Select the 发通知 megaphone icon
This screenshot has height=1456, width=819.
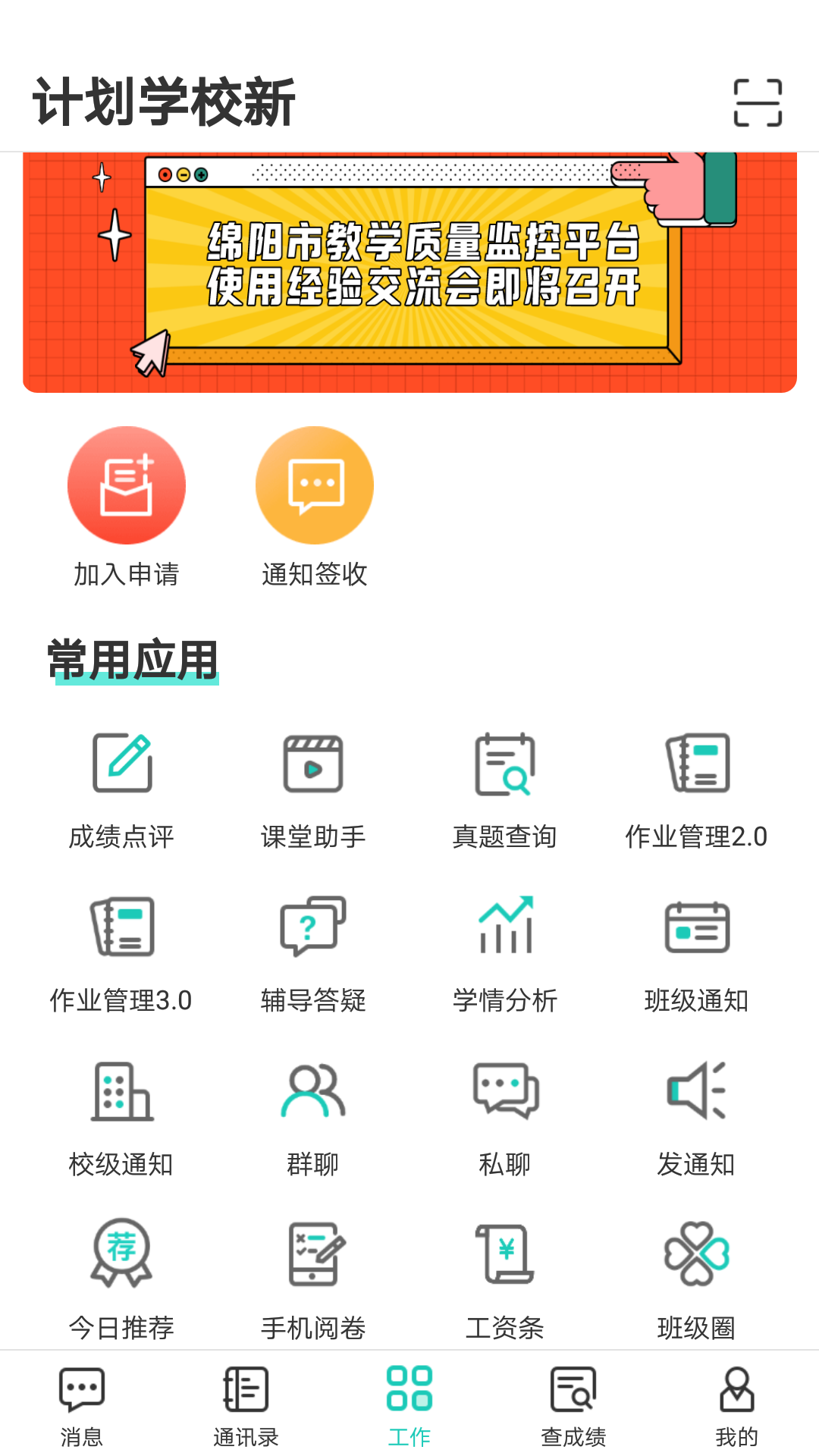point(698,1115)
